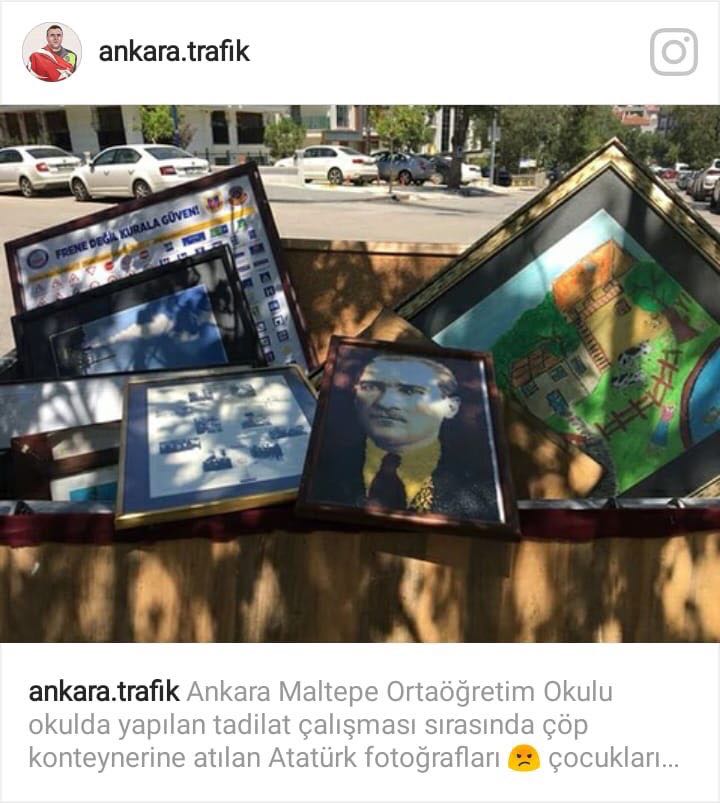Open ankara.trafik profile picture
720x803 pixels.
51,52
